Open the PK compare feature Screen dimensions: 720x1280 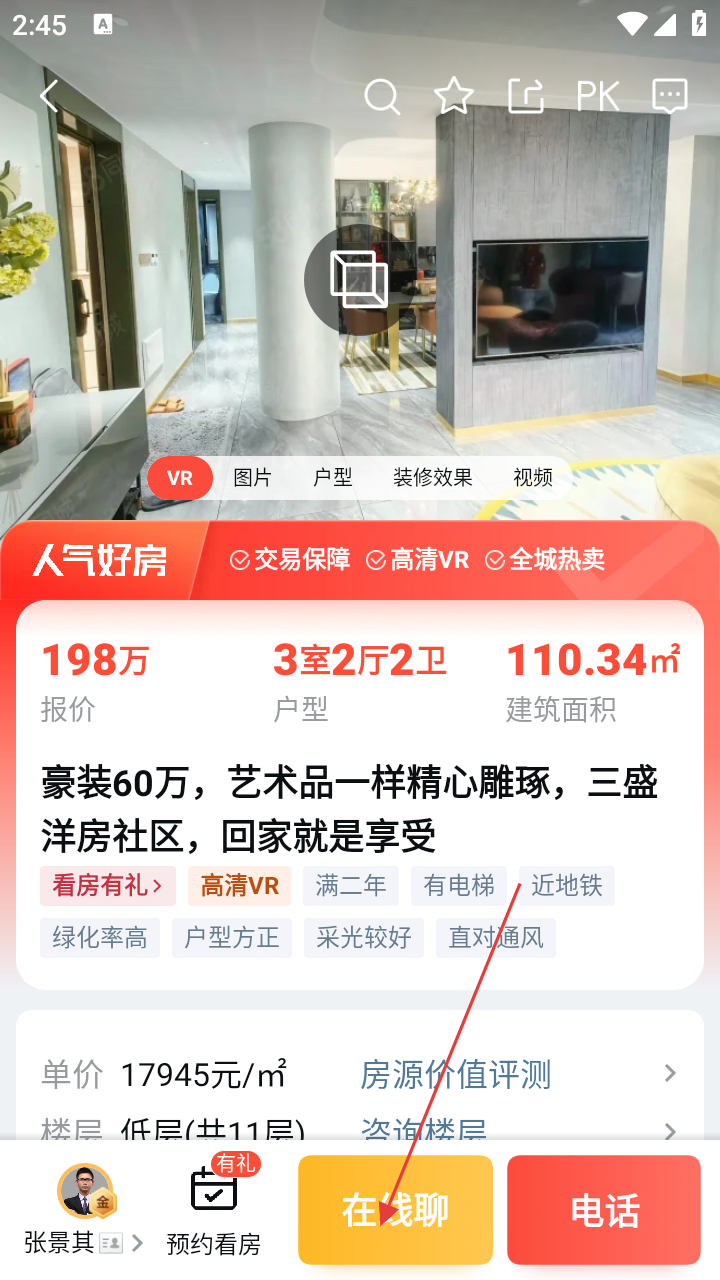pos(598,96)
